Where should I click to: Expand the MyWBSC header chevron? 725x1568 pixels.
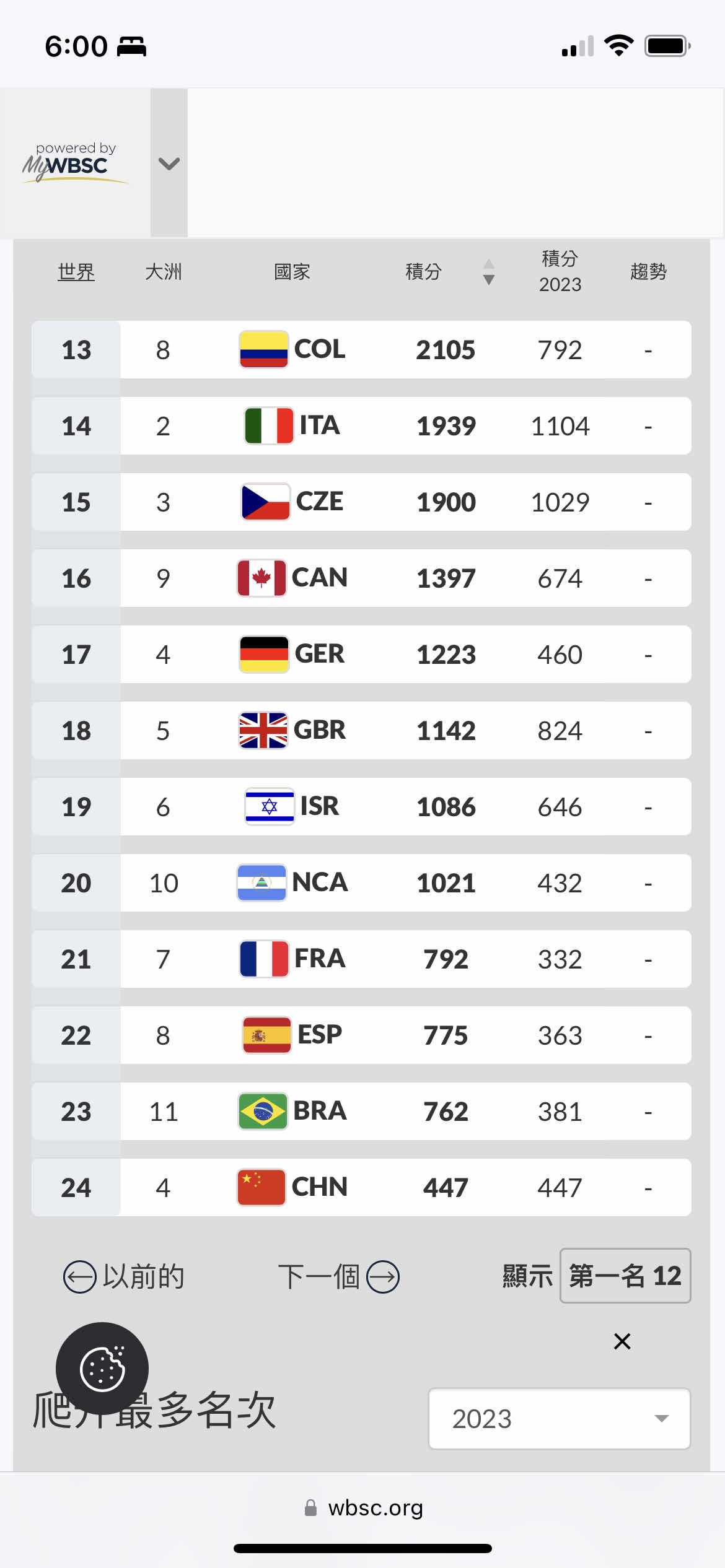click(x=169, y=163)
